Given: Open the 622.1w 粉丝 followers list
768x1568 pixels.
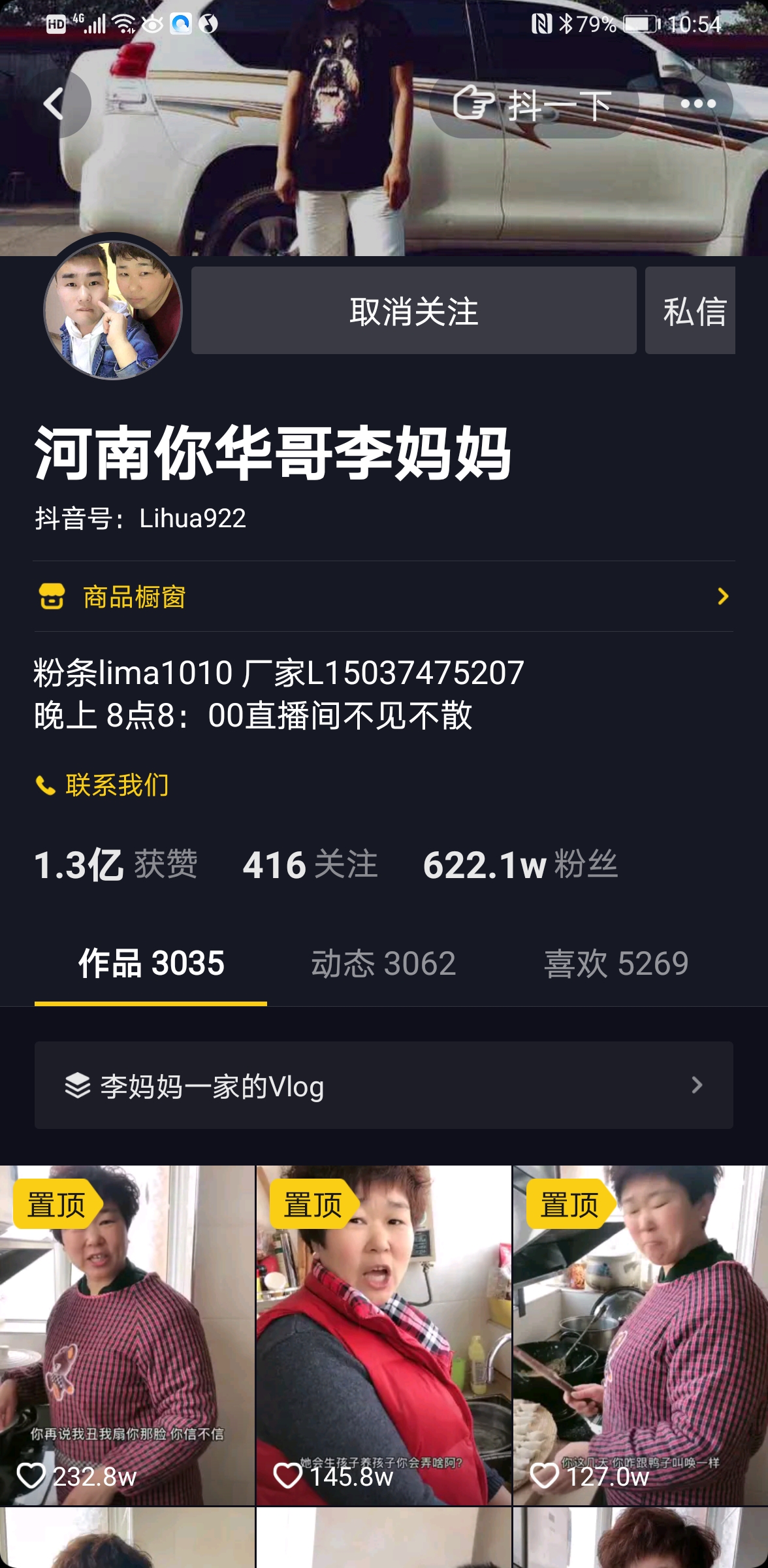Looking at the screenshot, I should [x=520, y=864].
